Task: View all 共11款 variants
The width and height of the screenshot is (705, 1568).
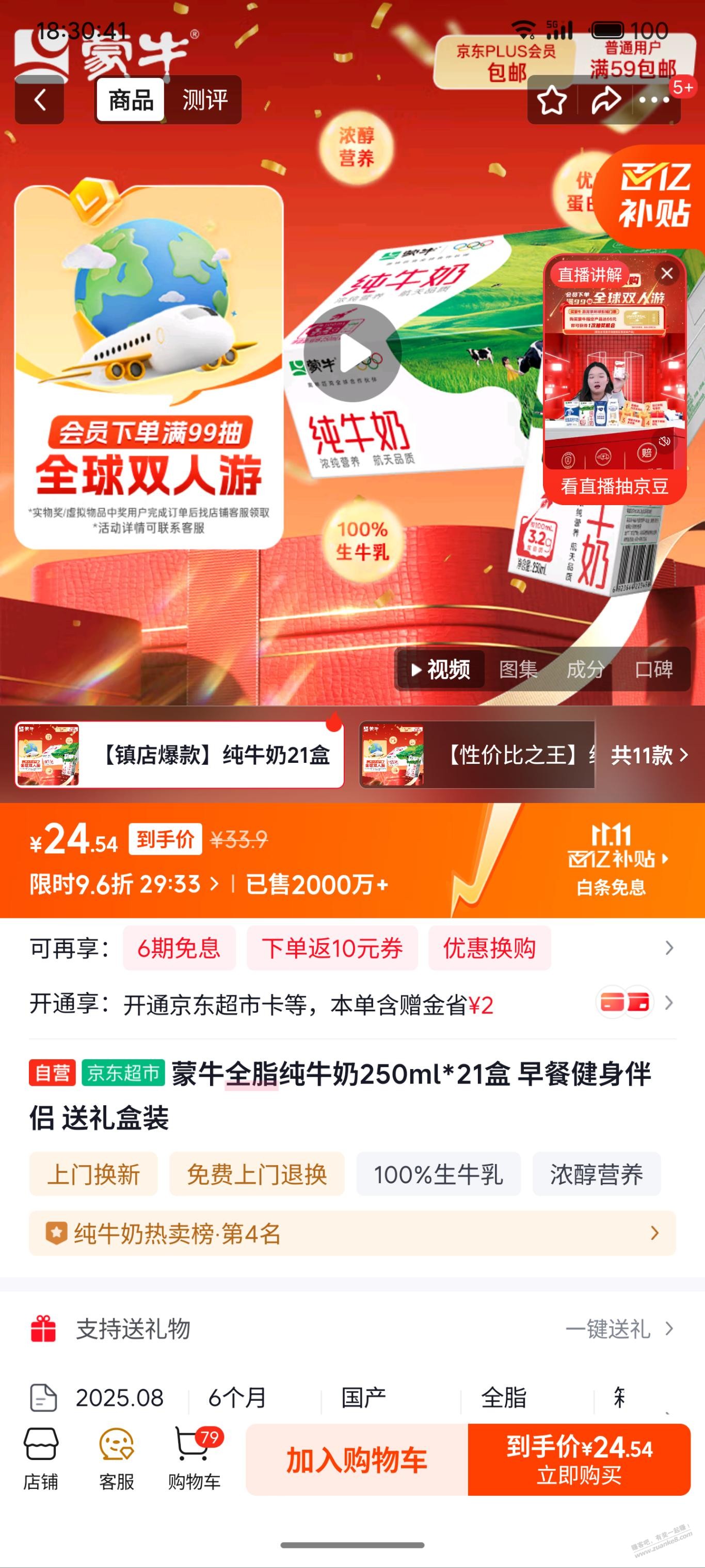Action: pyautogui.click(x=648, y=756)
